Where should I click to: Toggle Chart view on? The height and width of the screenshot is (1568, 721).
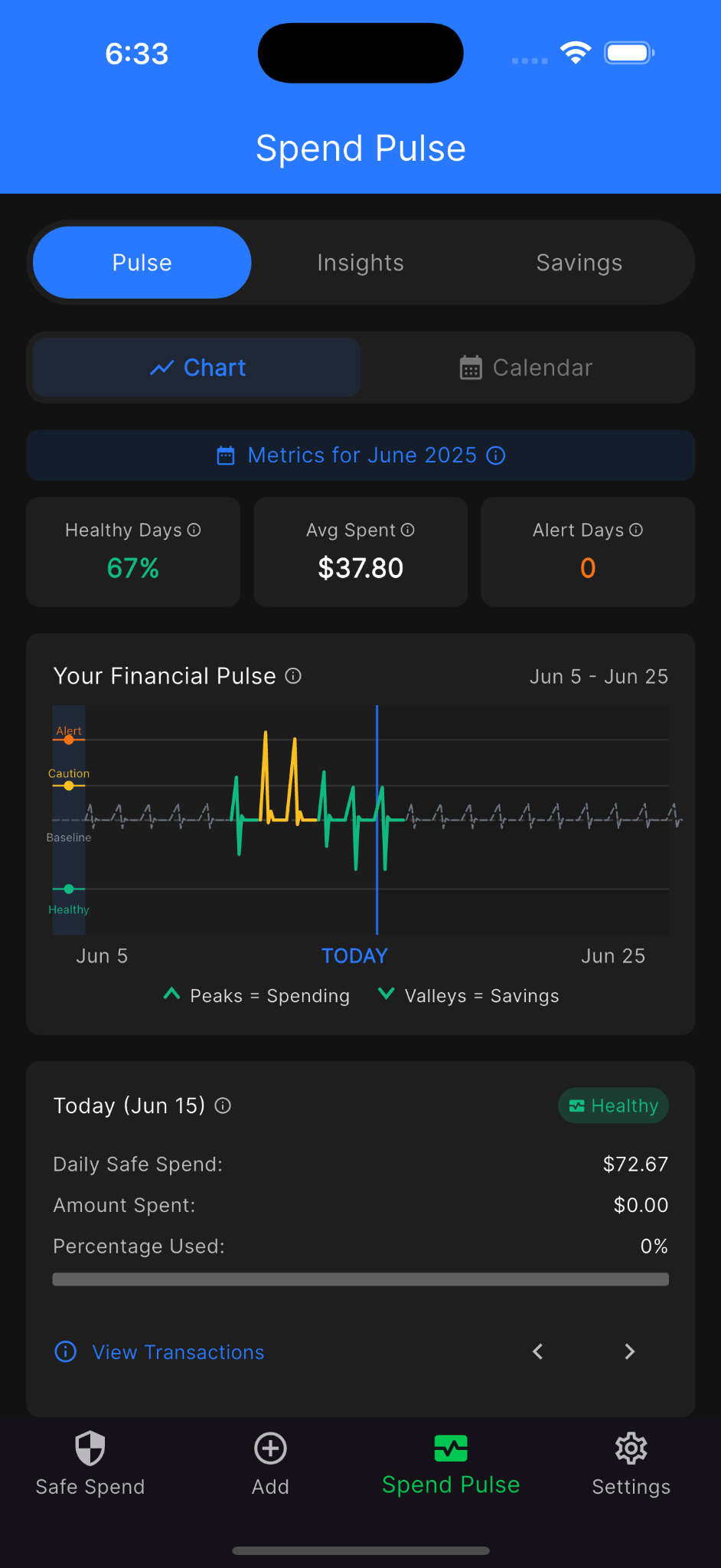click(x=196, y=367)
